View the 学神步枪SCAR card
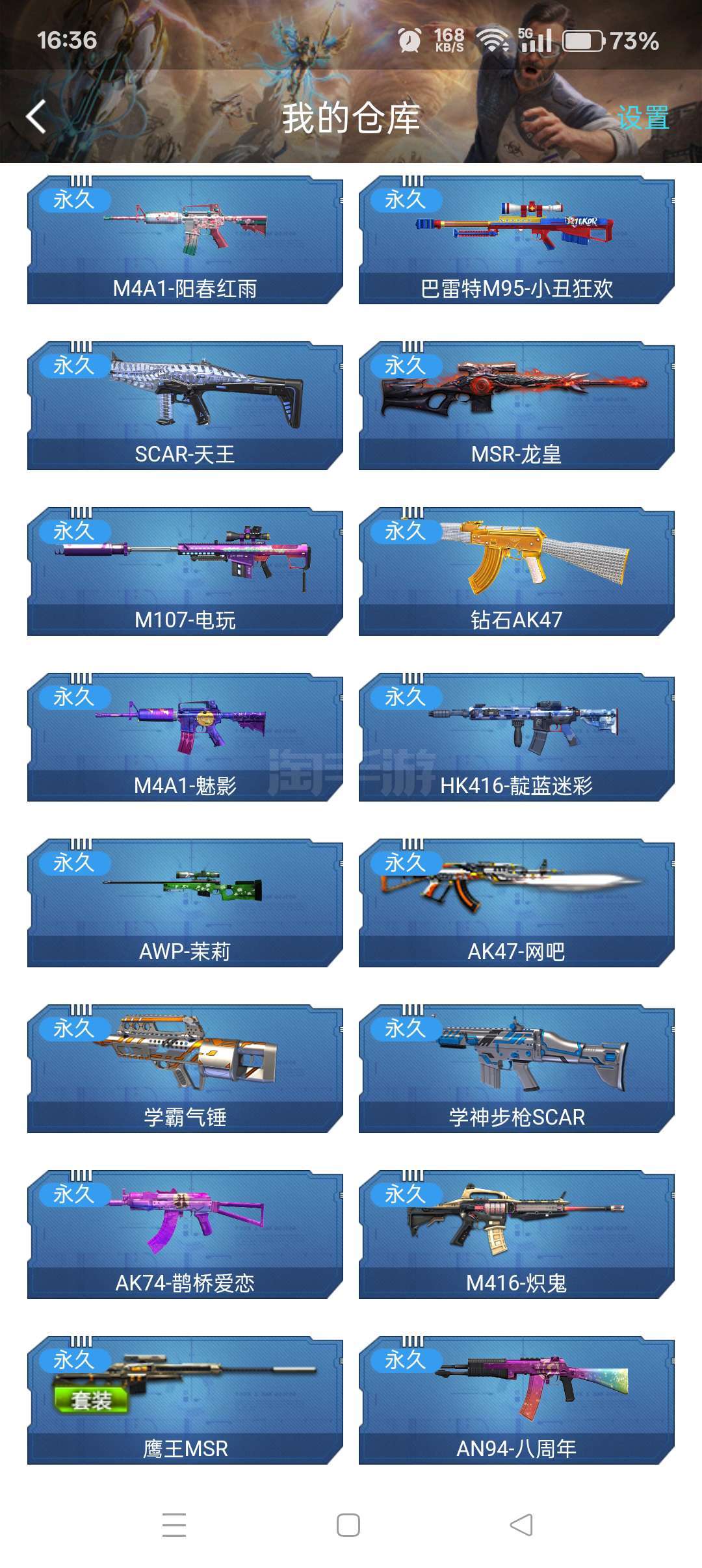The height and width of the screenshot is (1568, 702). coord(517,1069)
